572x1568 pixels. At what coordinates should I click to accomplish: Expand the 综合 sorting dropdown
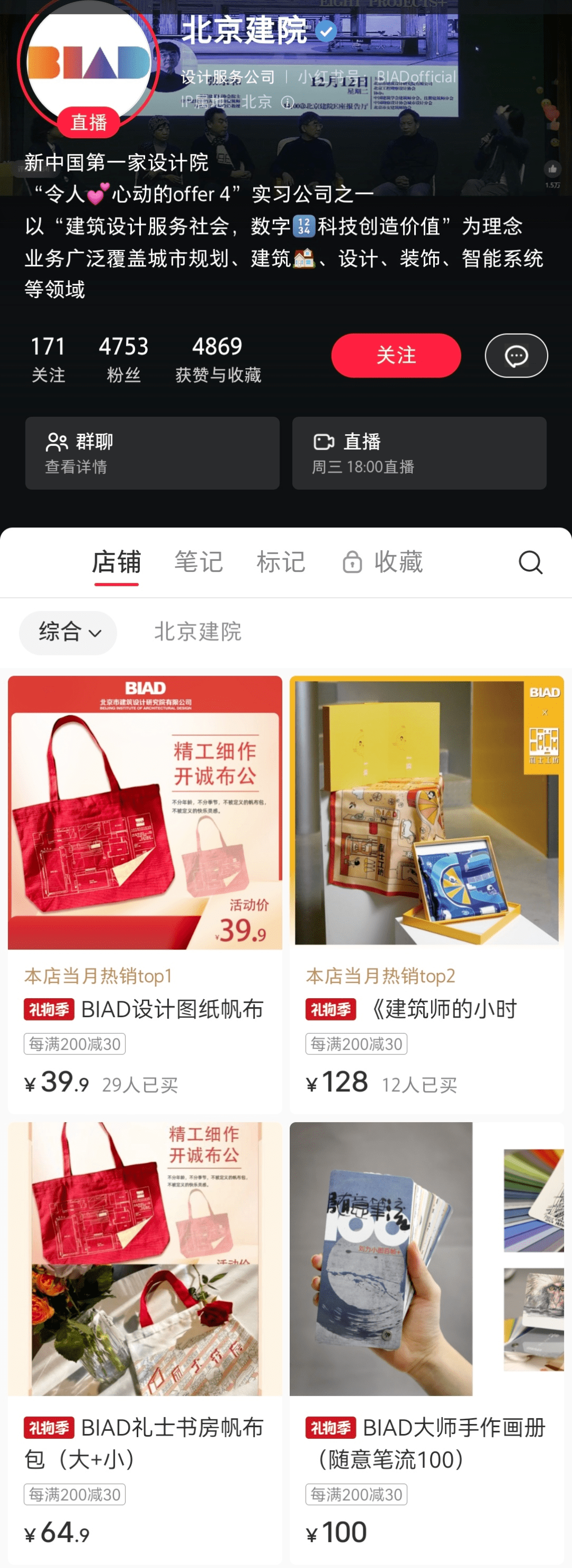68,632
